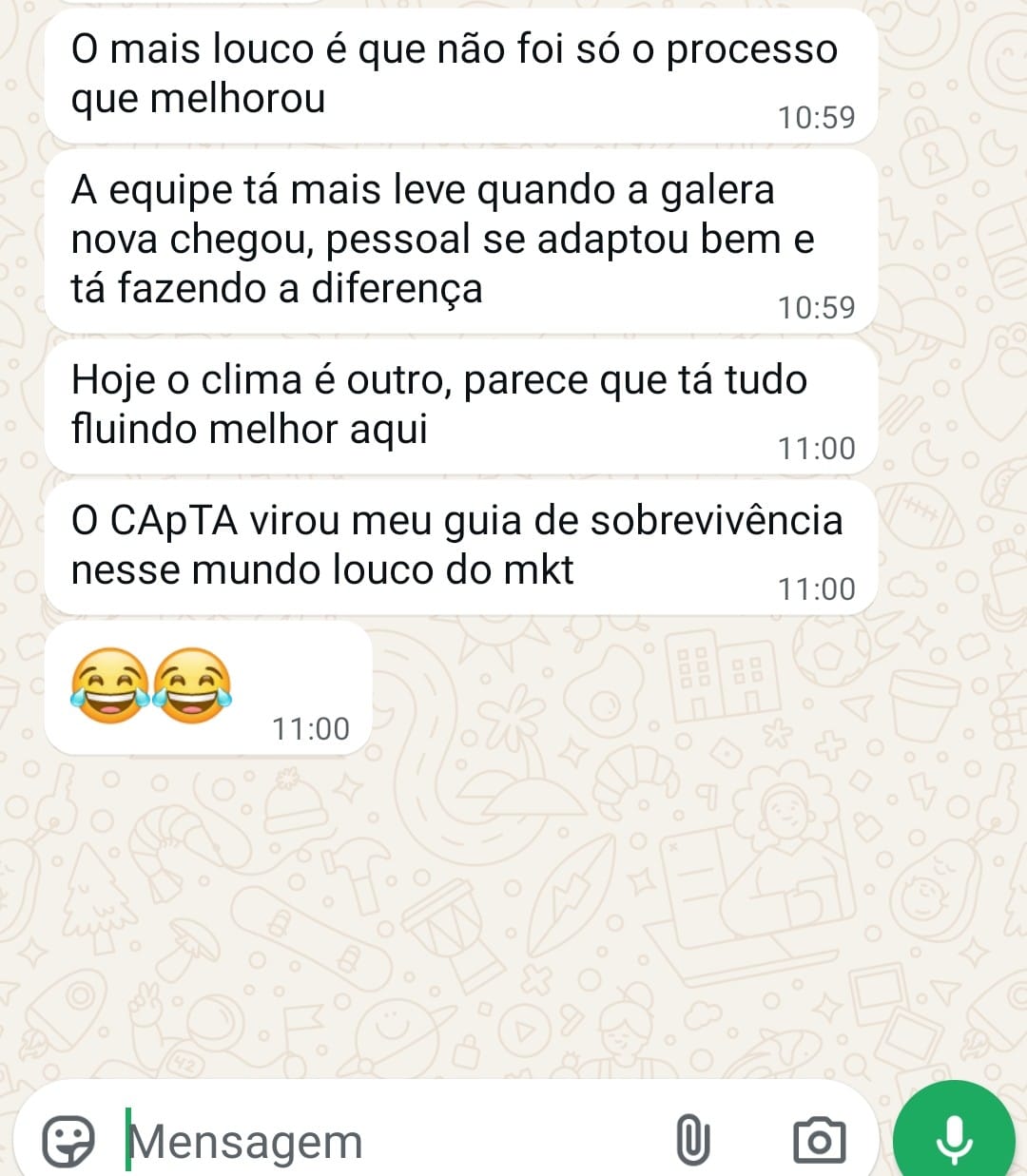
Task: Tap the green microphone voice message button
Action: (x=954, y=1136)
